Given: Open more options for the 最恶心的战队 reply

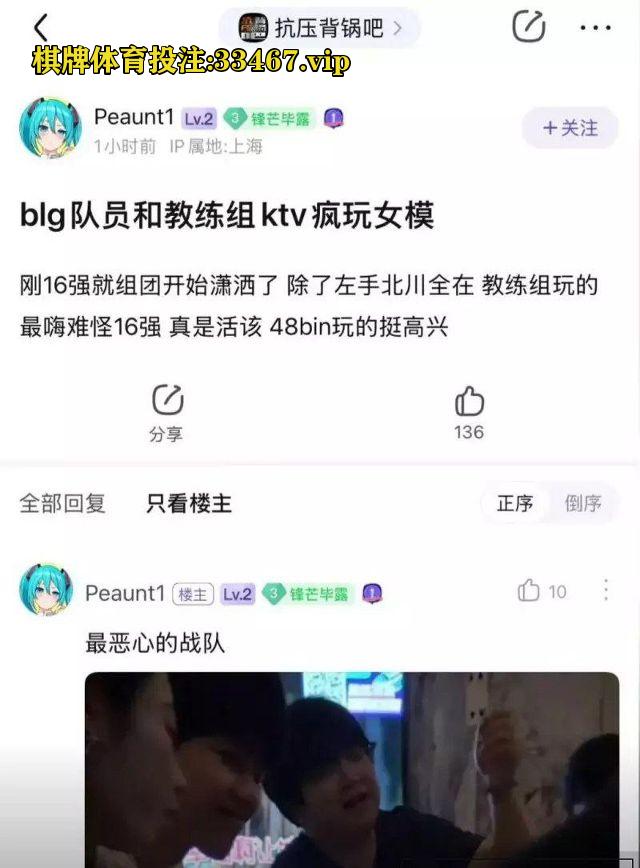Looking at the screenshot, I should pyautogui.click(x=605, y=591).
